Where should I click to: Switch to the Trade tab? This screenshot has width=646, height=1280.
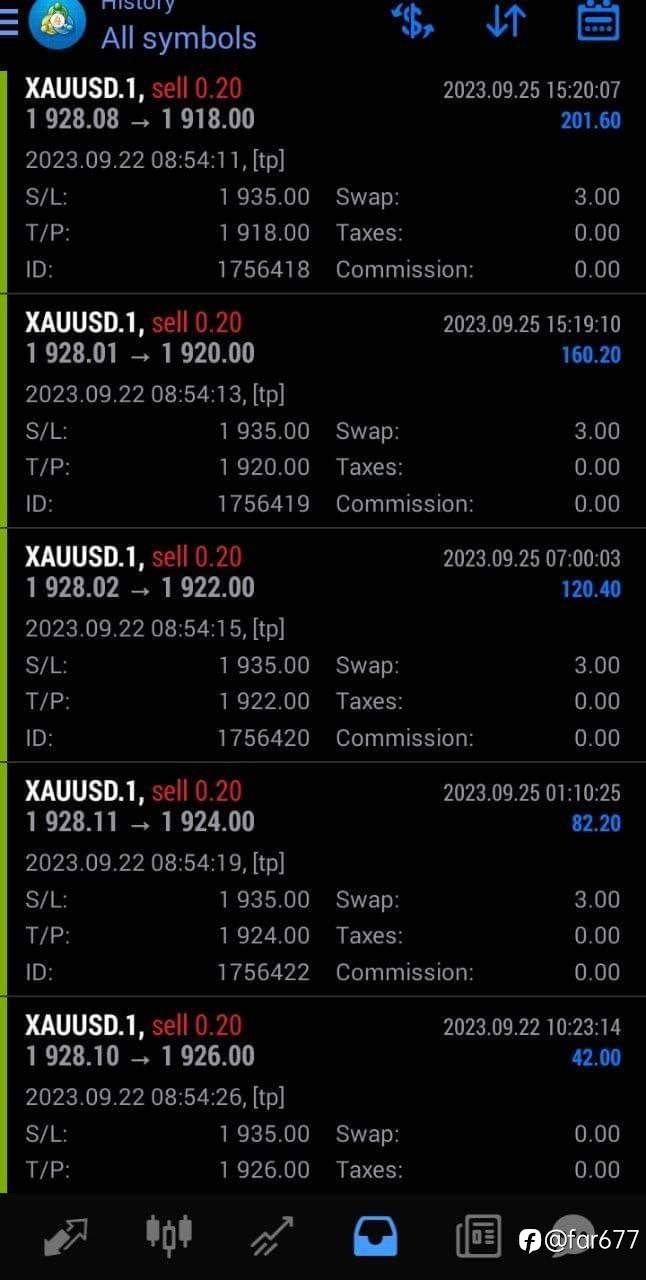[272, 1237]
